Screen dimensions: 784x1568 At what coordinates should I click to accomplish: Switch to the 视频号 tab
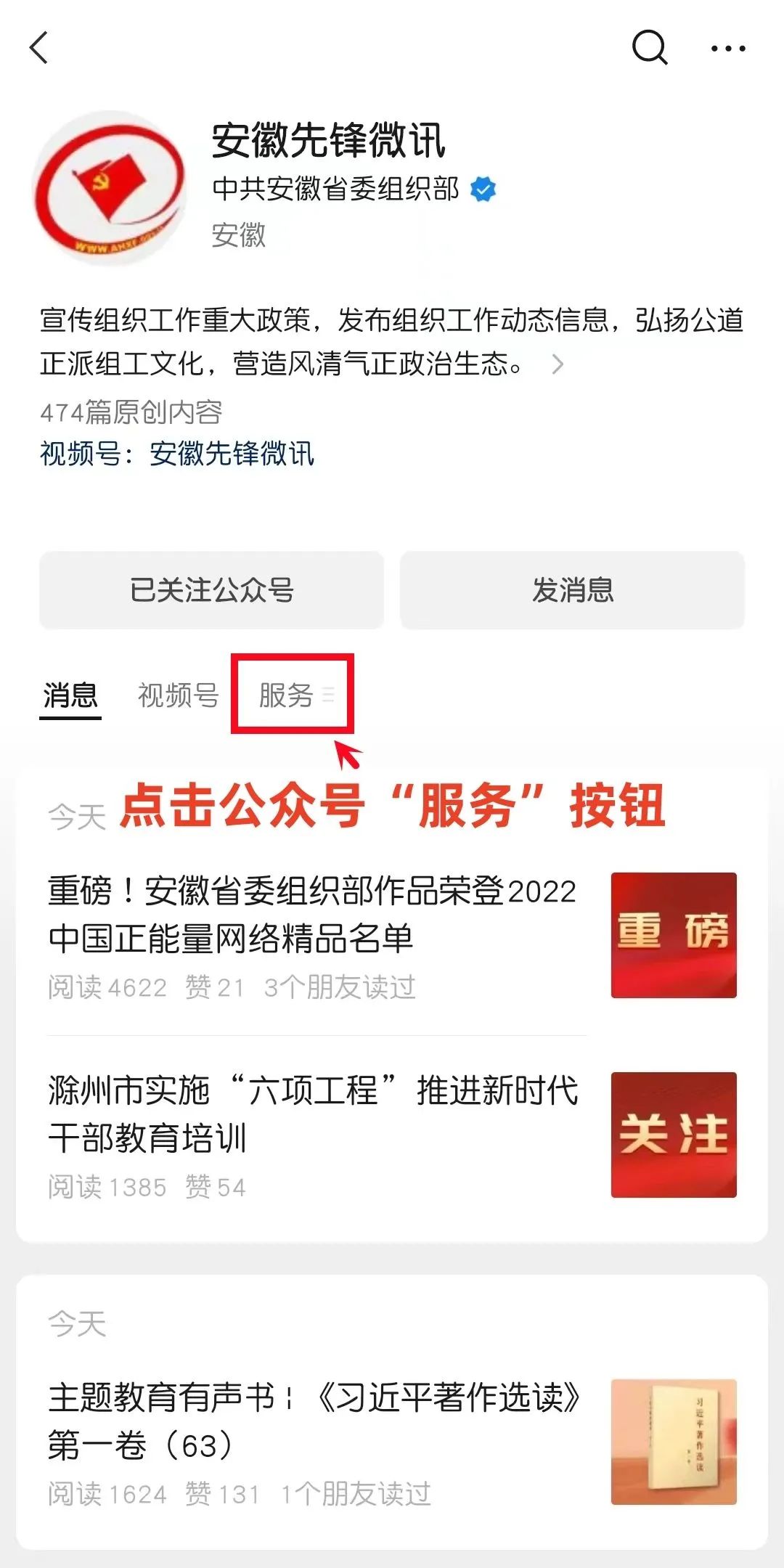[x=178, y=695]
